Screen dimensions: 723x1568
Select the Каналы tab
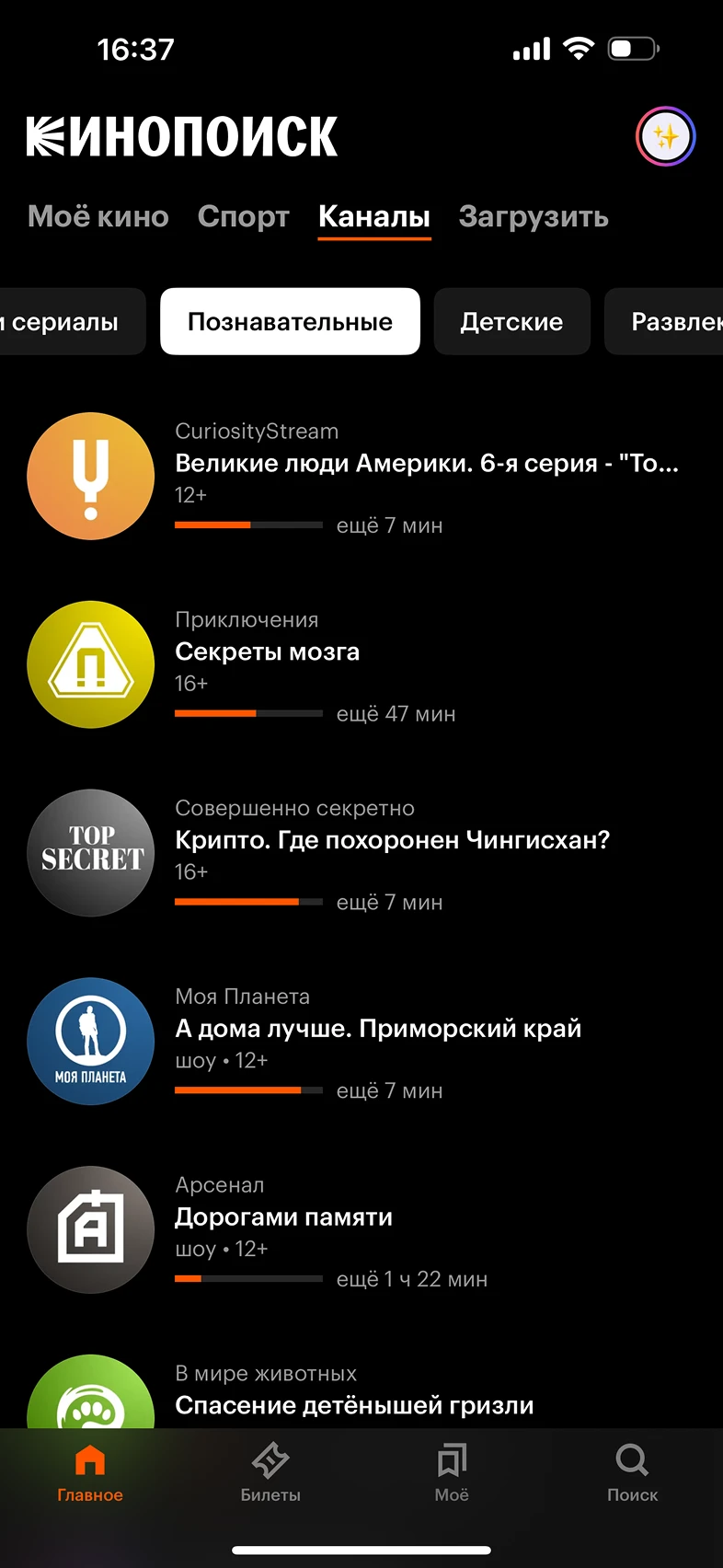tap(374, 217)
